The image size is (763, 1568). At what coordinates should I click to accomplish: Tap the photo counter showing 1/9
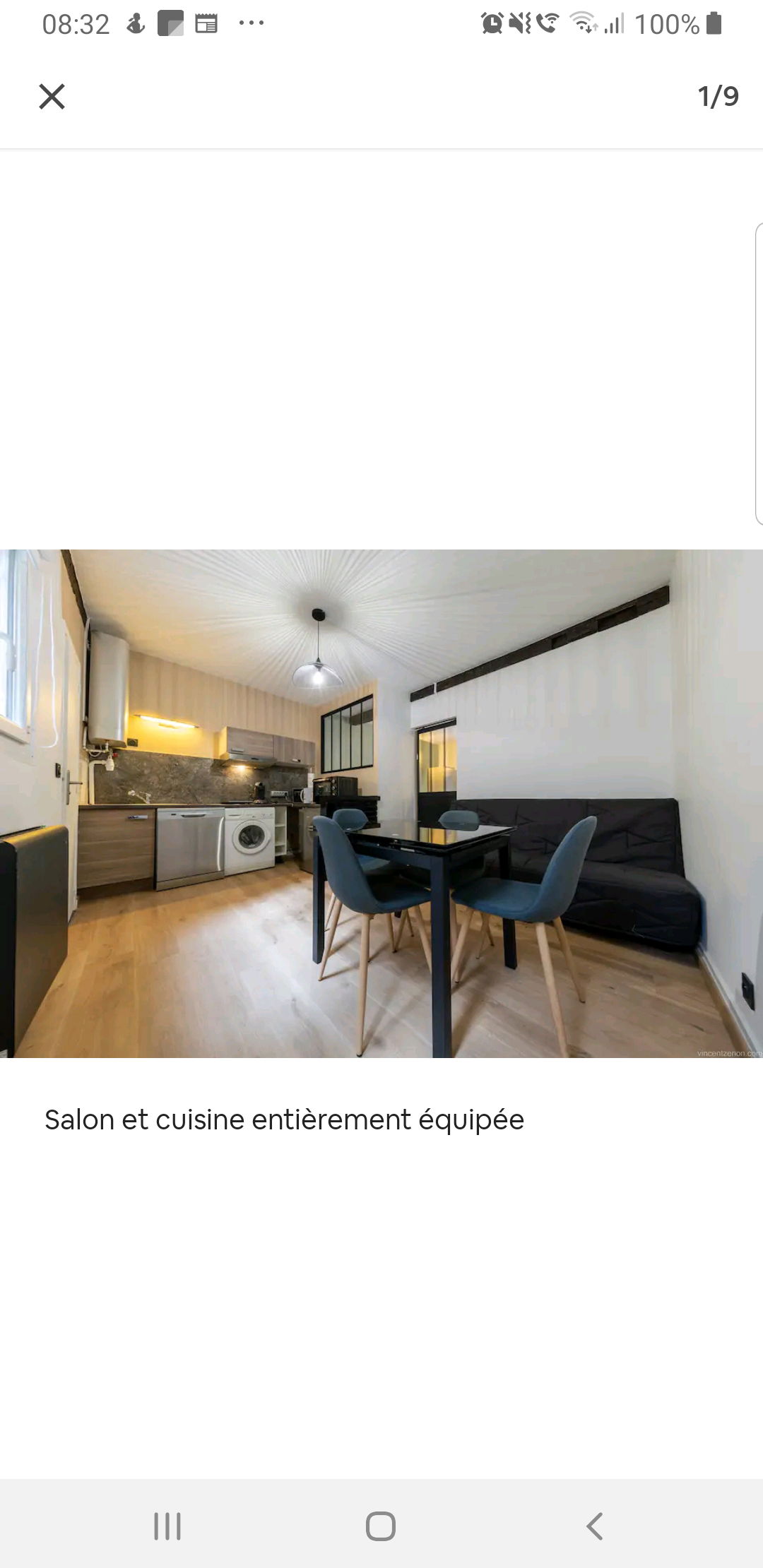tap(716, 96)
